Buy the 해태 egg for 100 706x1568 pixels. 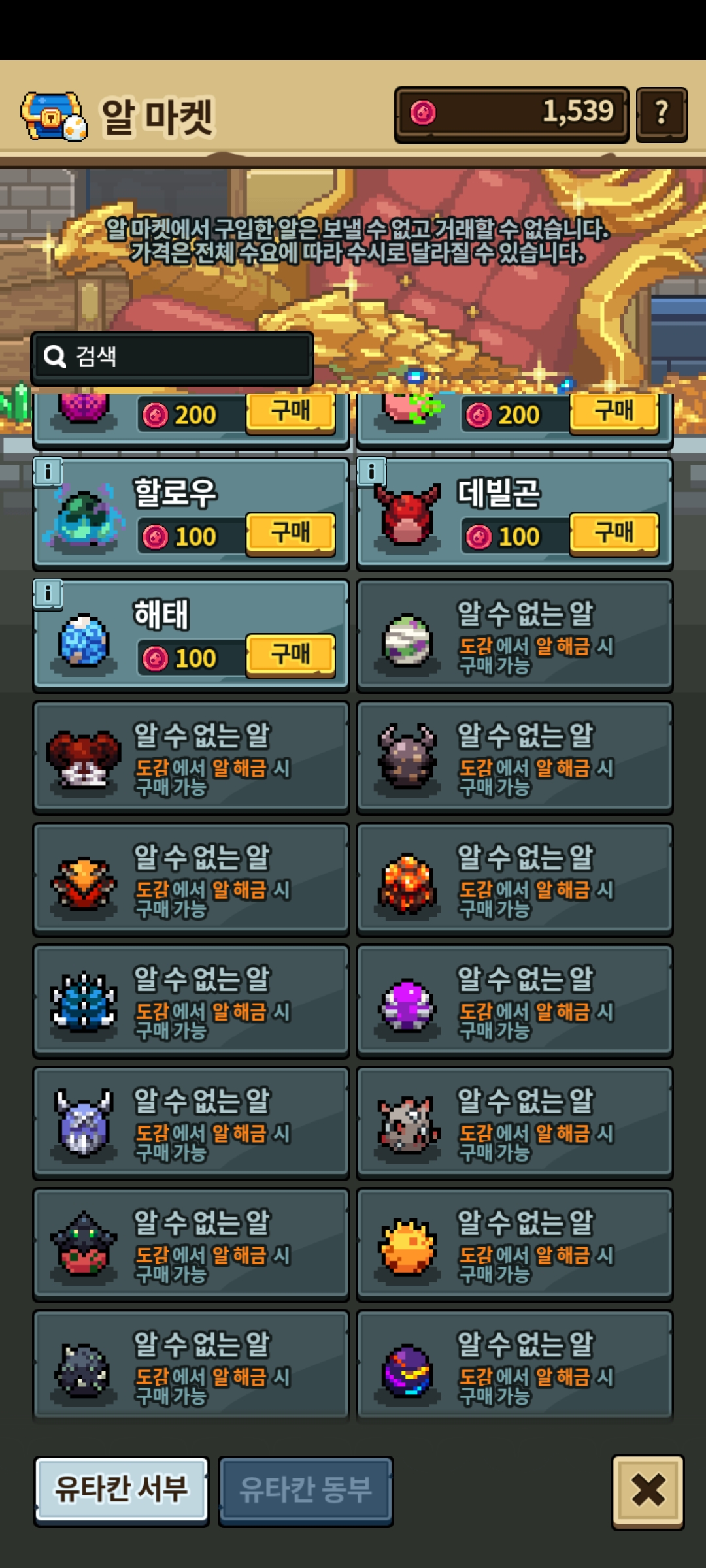[290, 655]
